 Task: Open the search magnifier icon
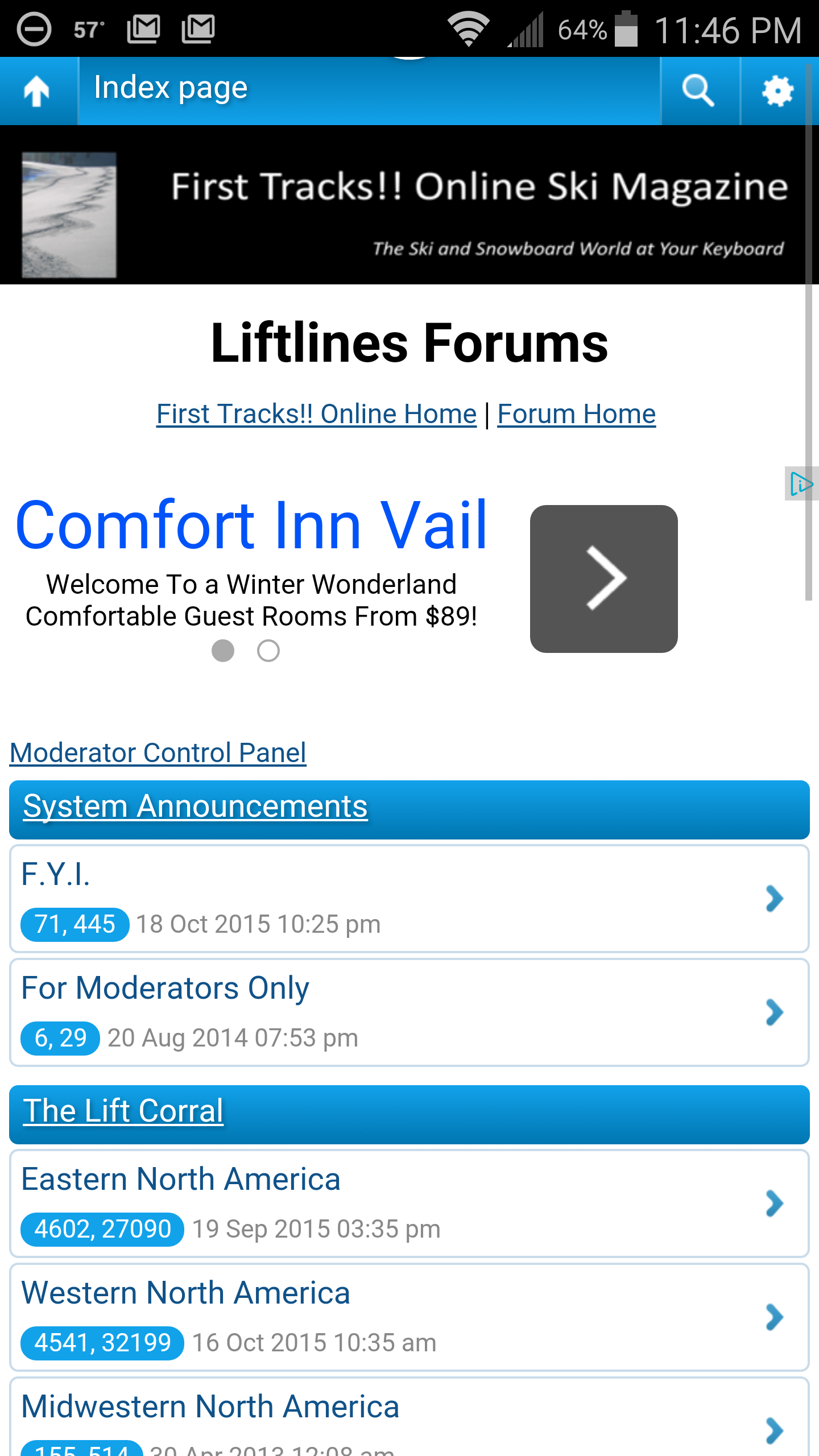(698, 91)
